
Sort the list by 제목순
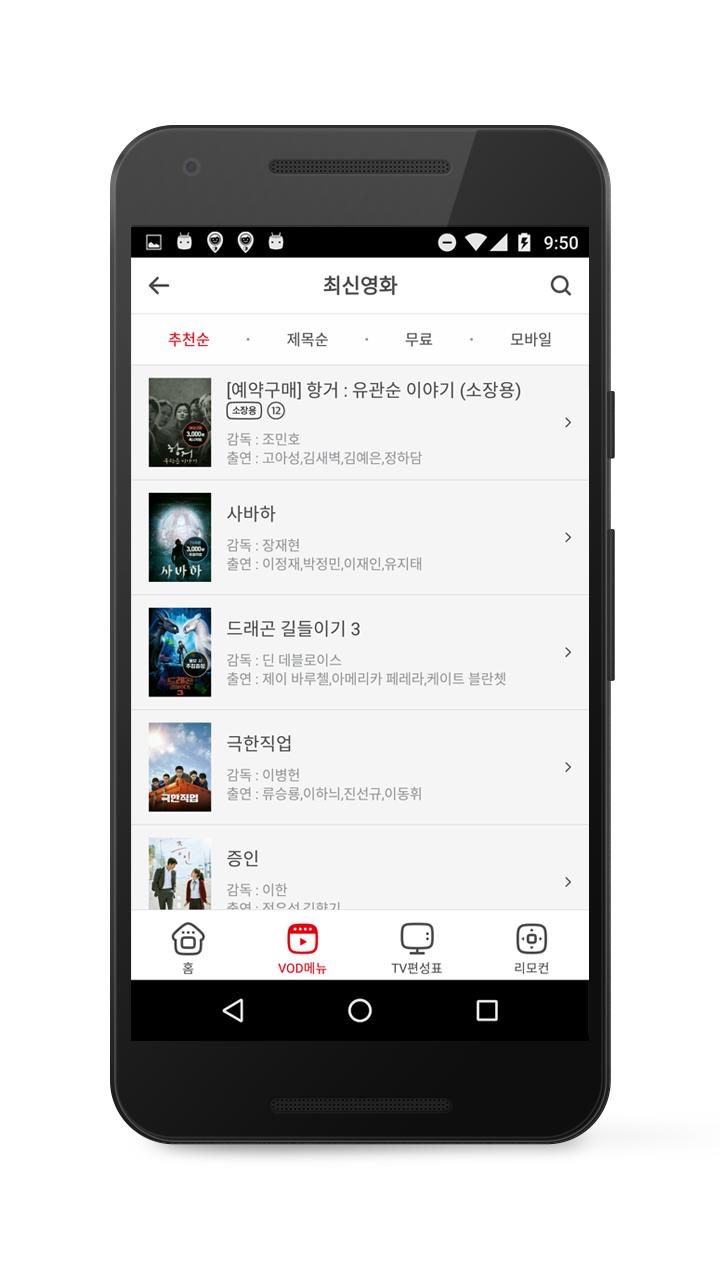click(307, 339)
